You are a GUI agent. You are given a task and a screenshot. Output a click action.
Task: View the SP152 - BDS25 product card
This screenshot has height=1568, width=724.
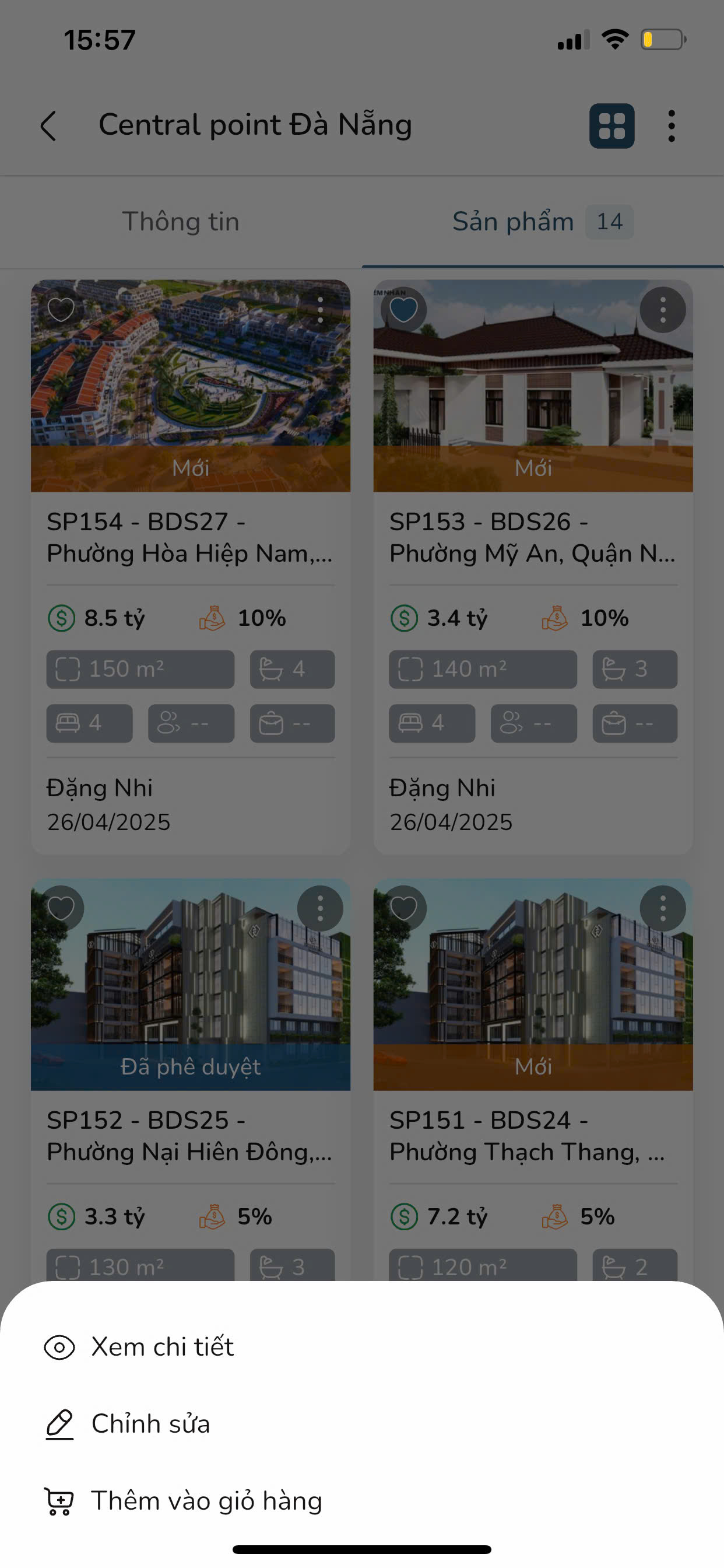point(190,1136)
